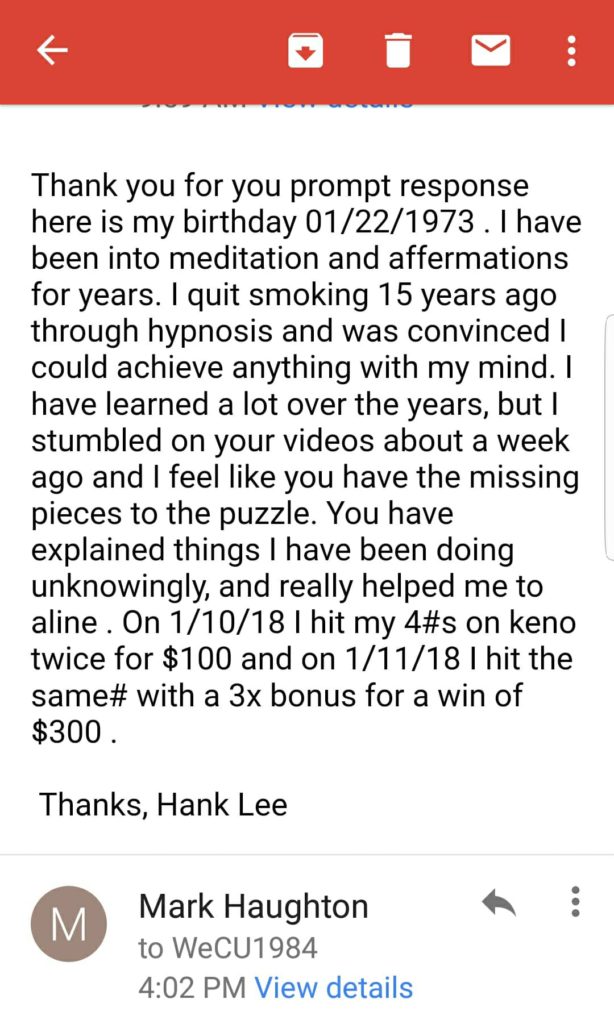The image size is (614, 1024).
Task: Go back to the inbox
Action: click(52, 50)
